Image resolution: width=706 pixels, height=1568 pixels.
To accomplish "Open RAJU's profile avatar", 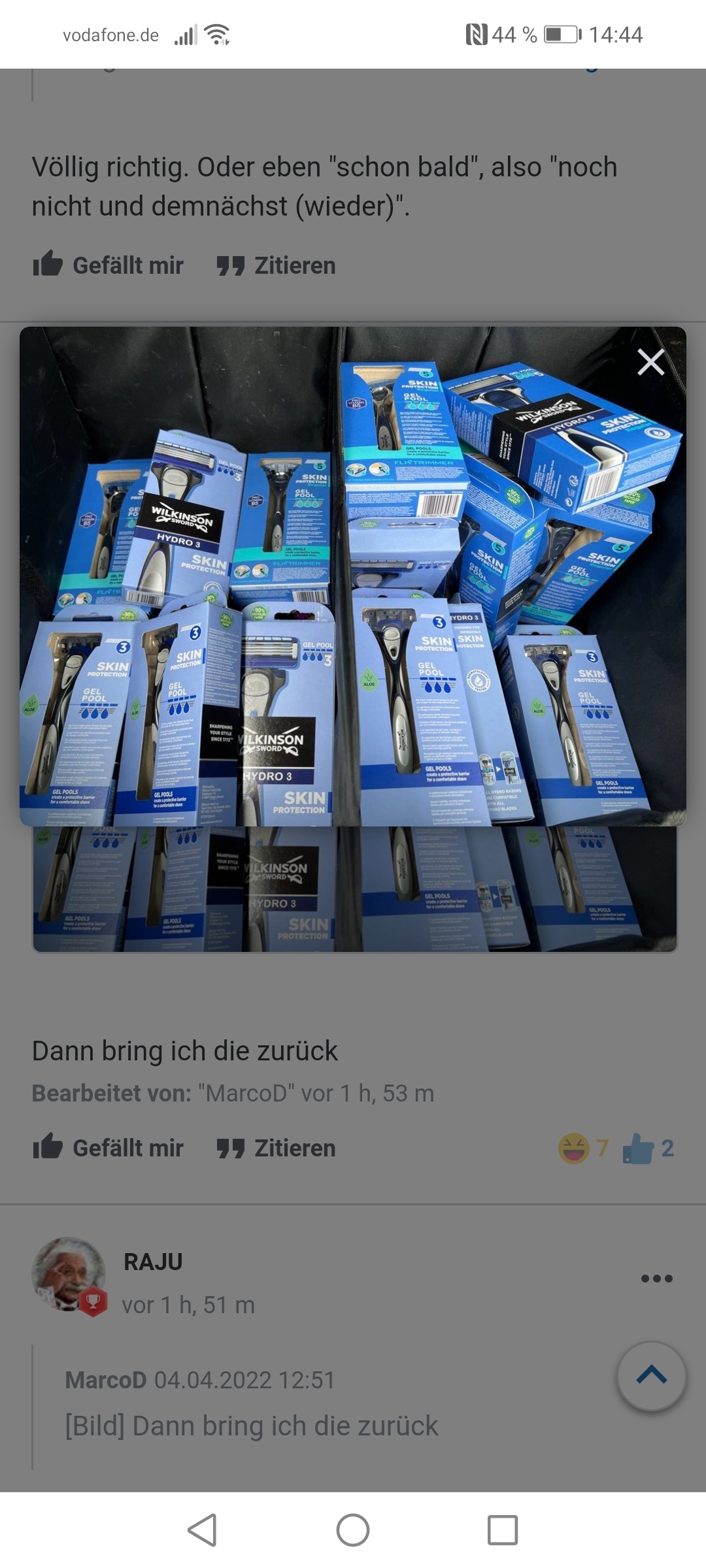I will click(x=69, y=1274).
